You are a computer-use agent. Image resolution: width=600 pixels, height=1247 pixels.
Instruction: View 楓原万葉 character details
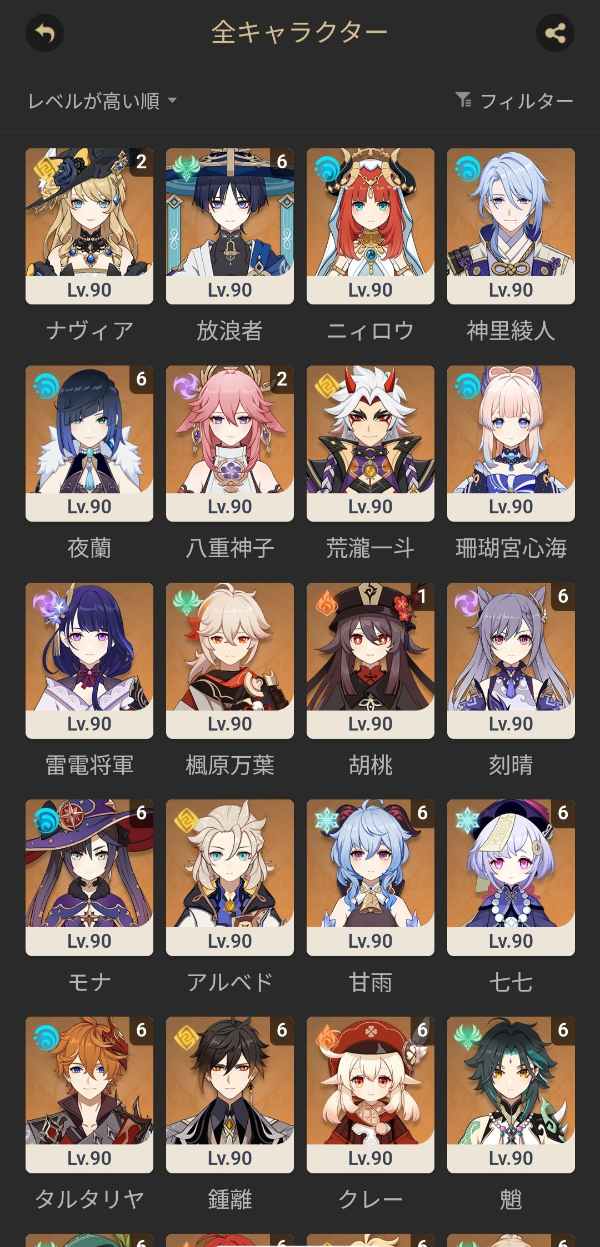[x=230, y=660]
